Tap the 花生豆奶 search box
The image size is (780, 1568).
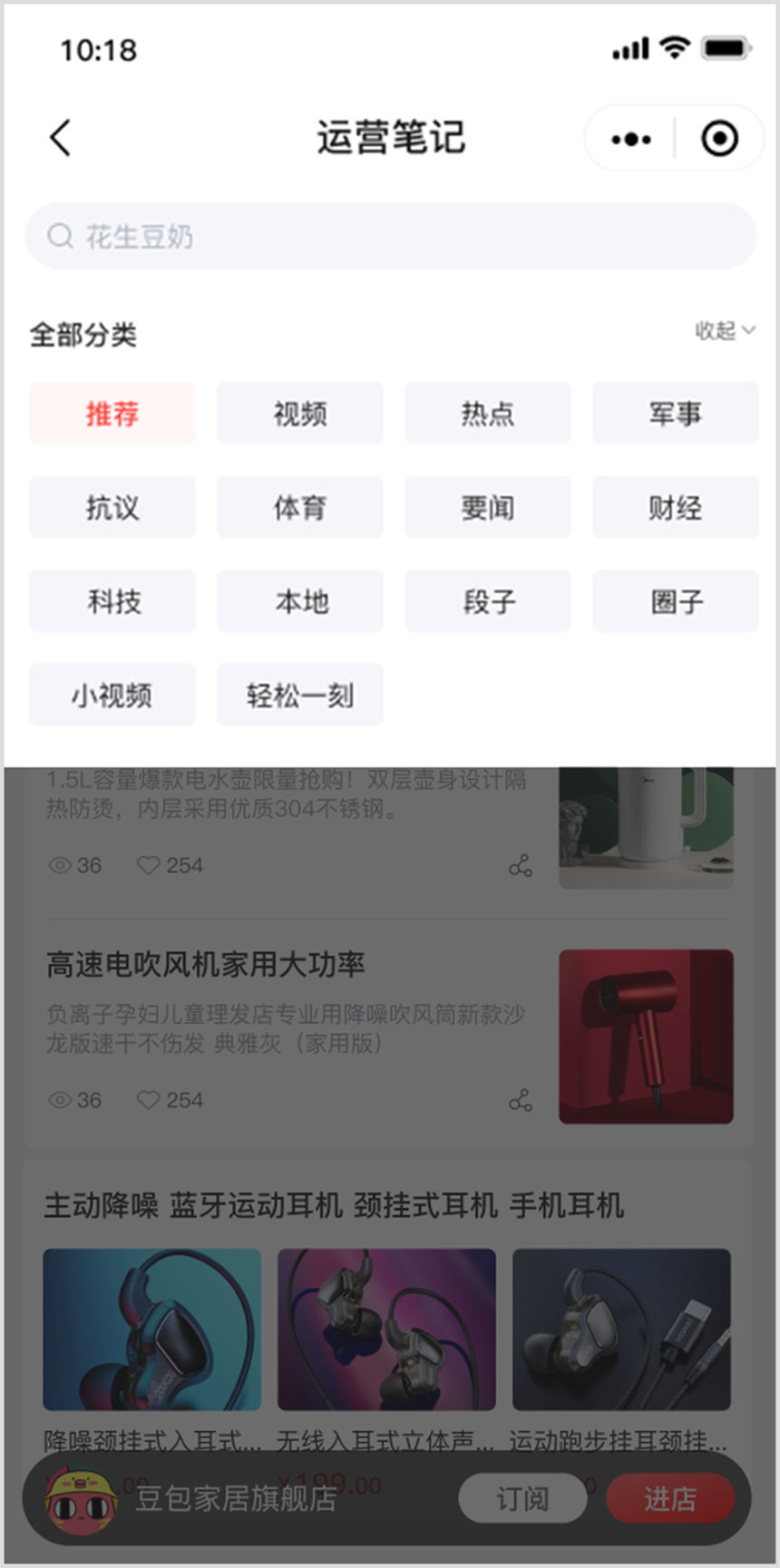pos(391,237)
